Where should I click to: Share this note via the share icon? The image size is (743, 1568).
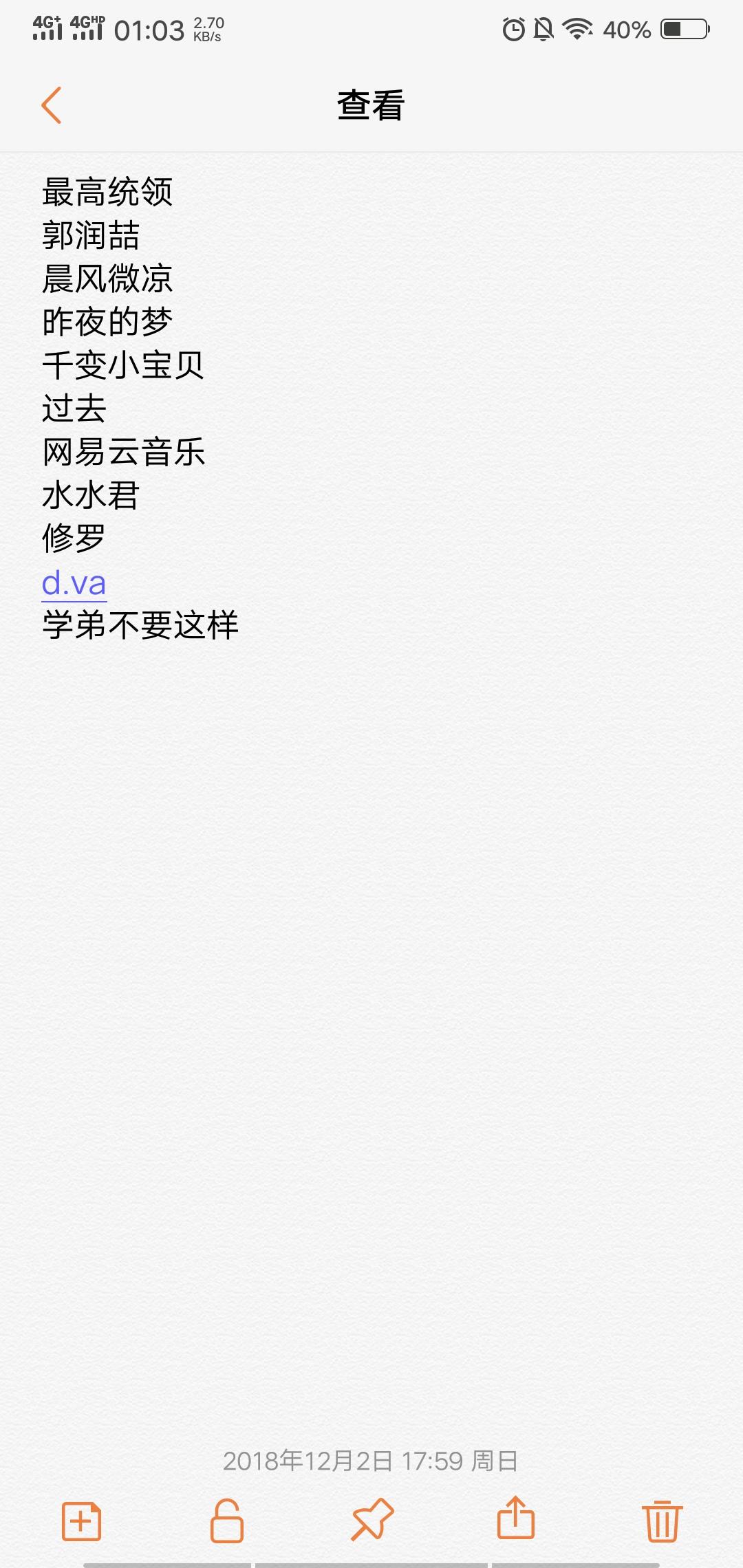(x=516, y=1519)
